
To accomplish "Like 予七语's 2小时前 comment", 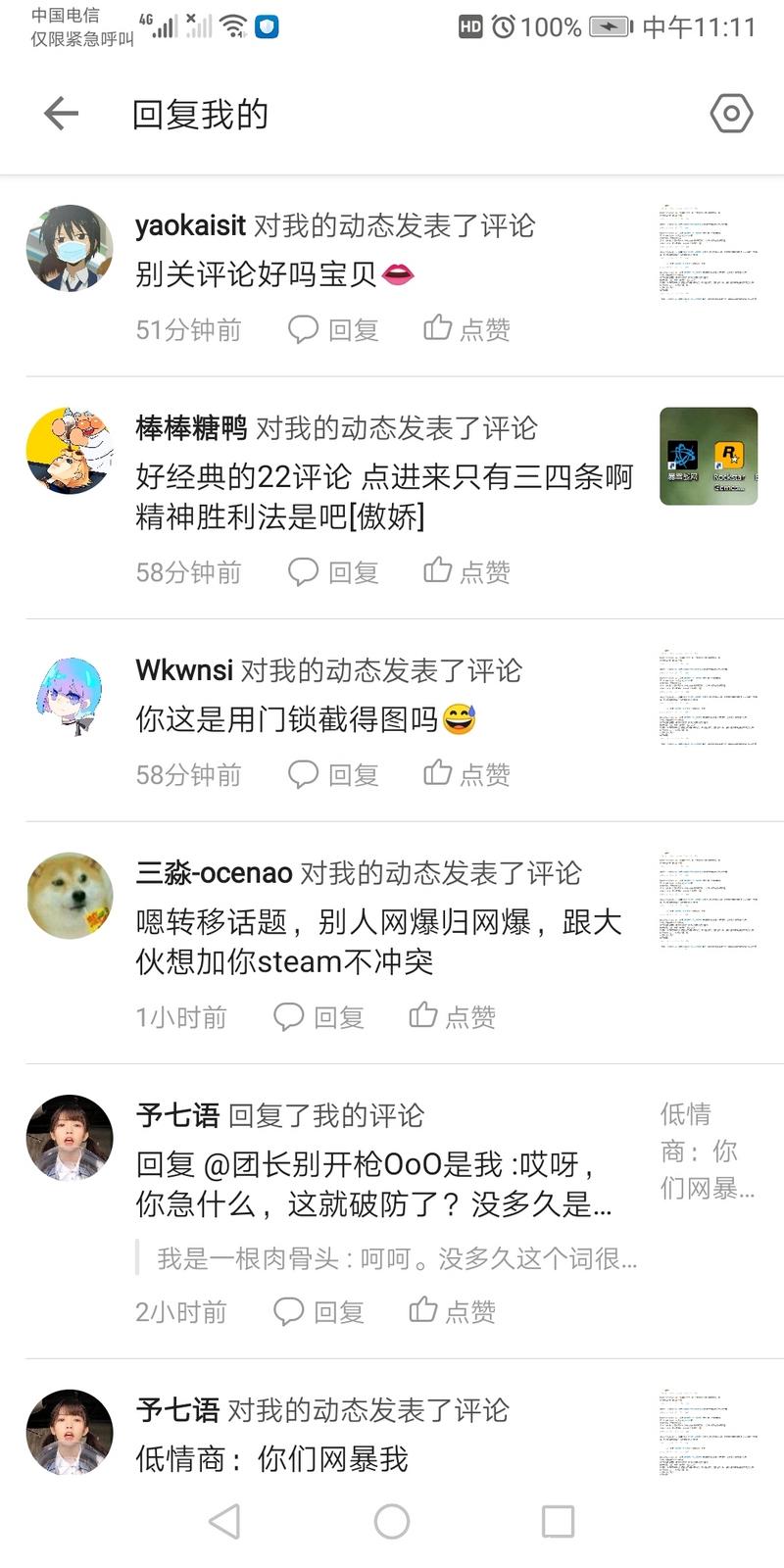I will (452, 1311).
